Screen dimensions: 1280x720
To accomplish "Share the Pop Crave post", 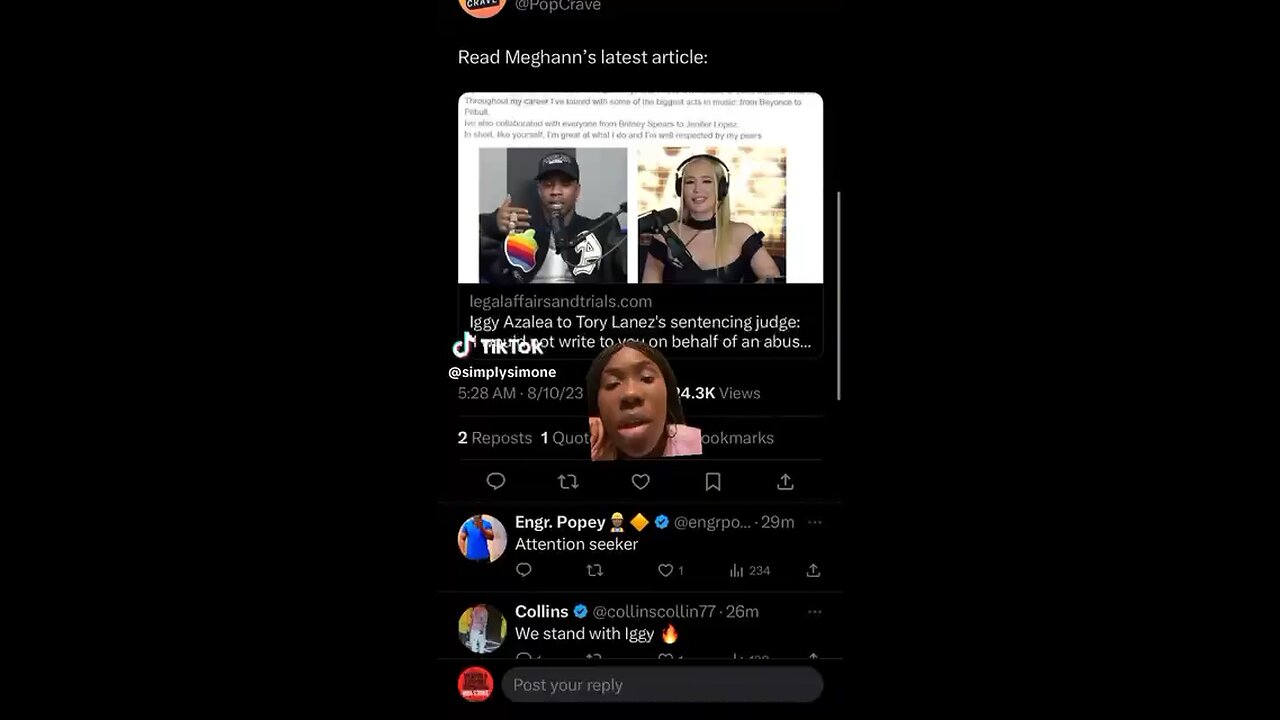I will coord(785,482).
